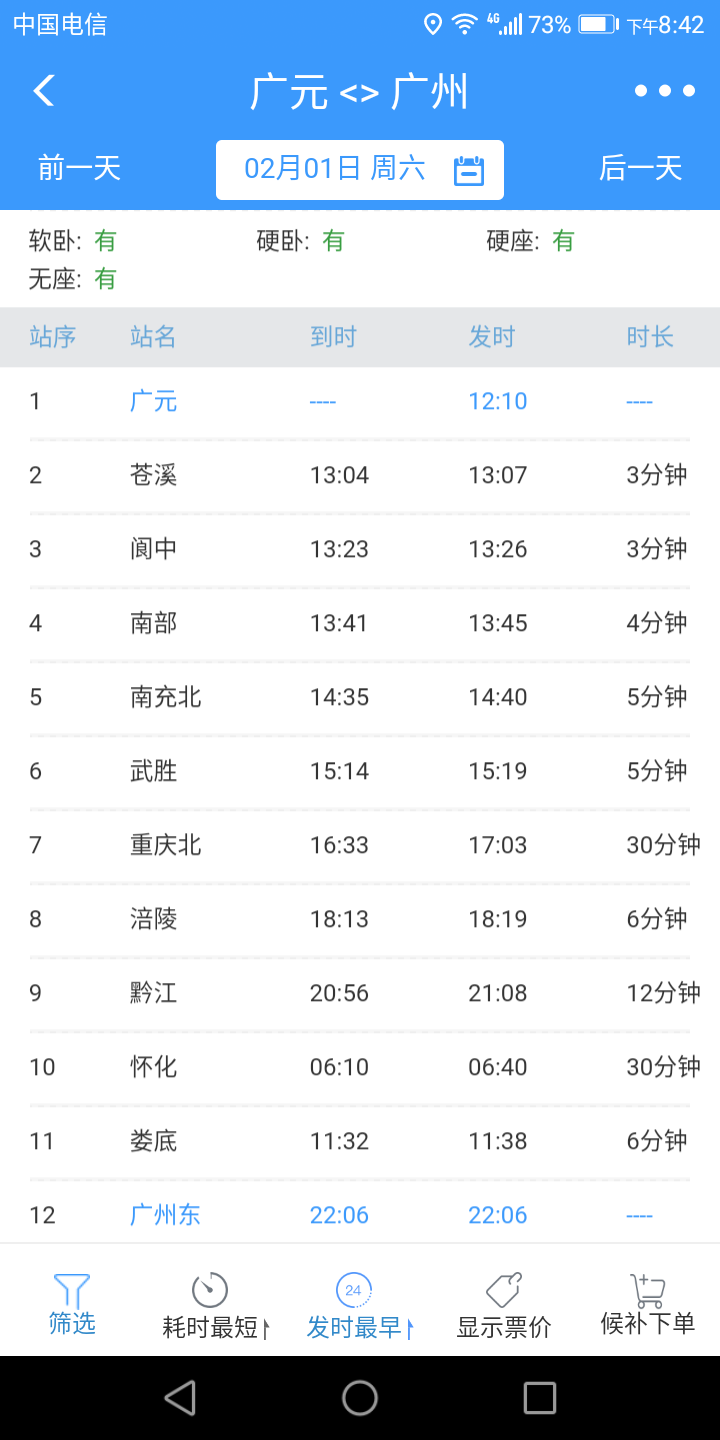
Task: Open 候补下单 waitlist order
Action: (x=647, y=1306)
